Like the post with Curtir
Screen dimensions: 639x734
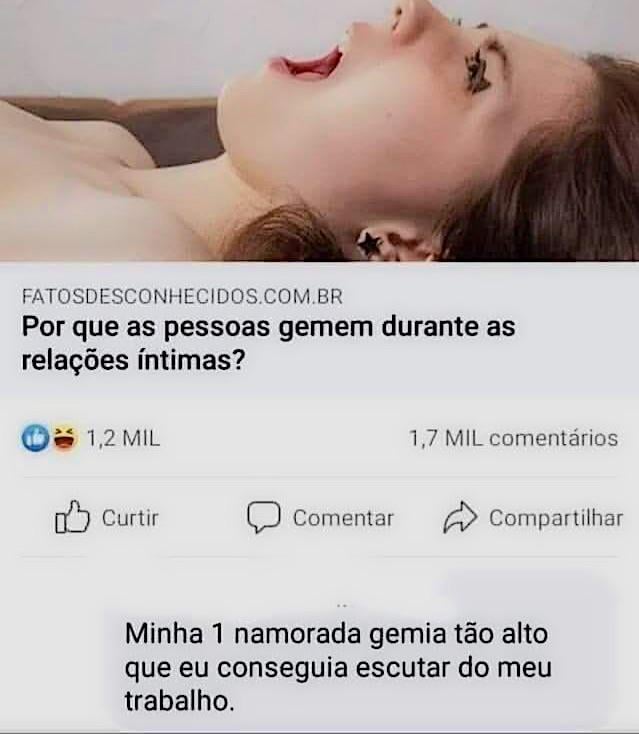pyautogui.click(x=107, y=518)
